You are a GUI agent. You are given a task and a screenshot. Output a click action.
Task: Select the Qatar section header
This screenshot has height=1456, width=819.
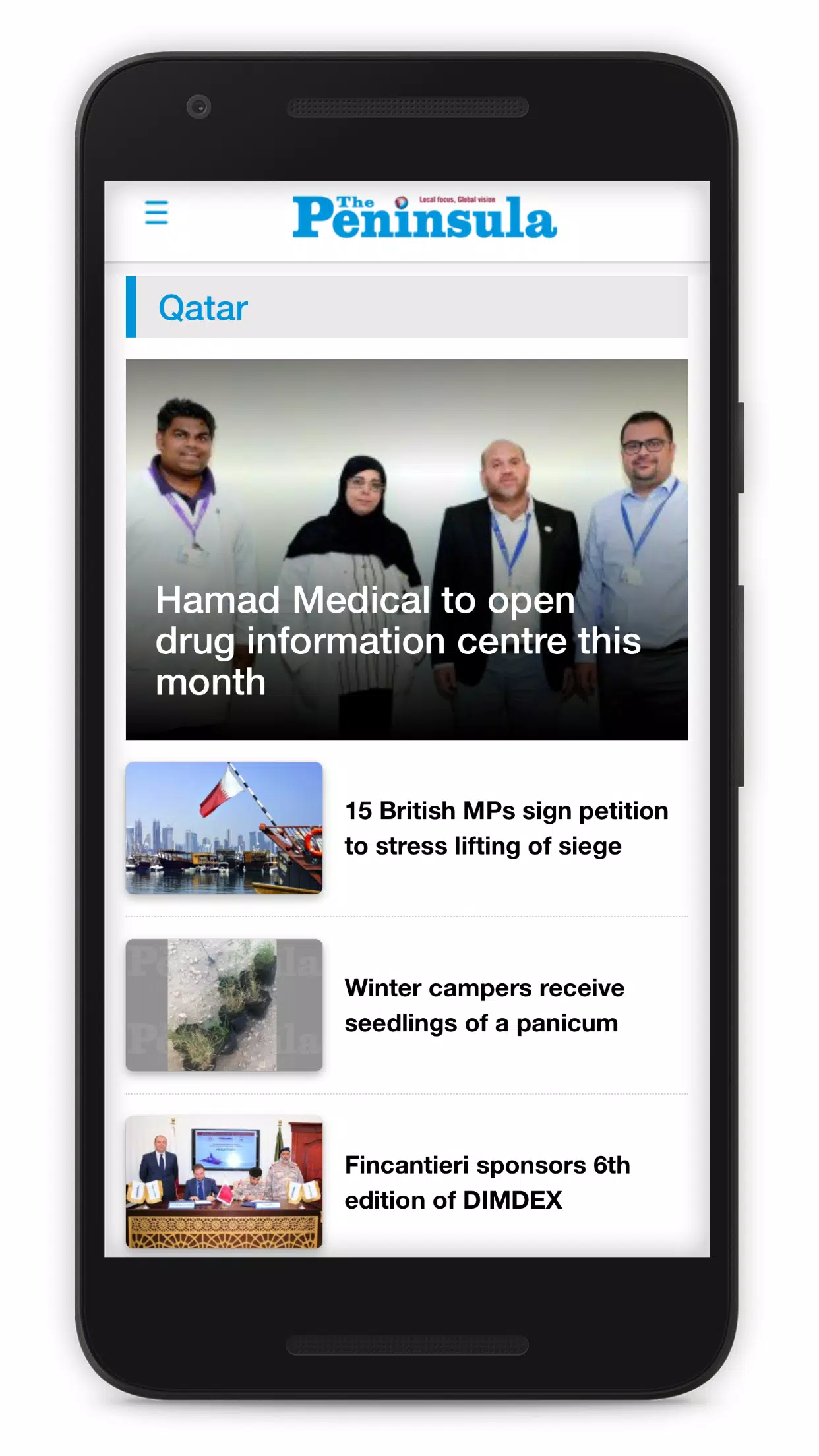406,307
